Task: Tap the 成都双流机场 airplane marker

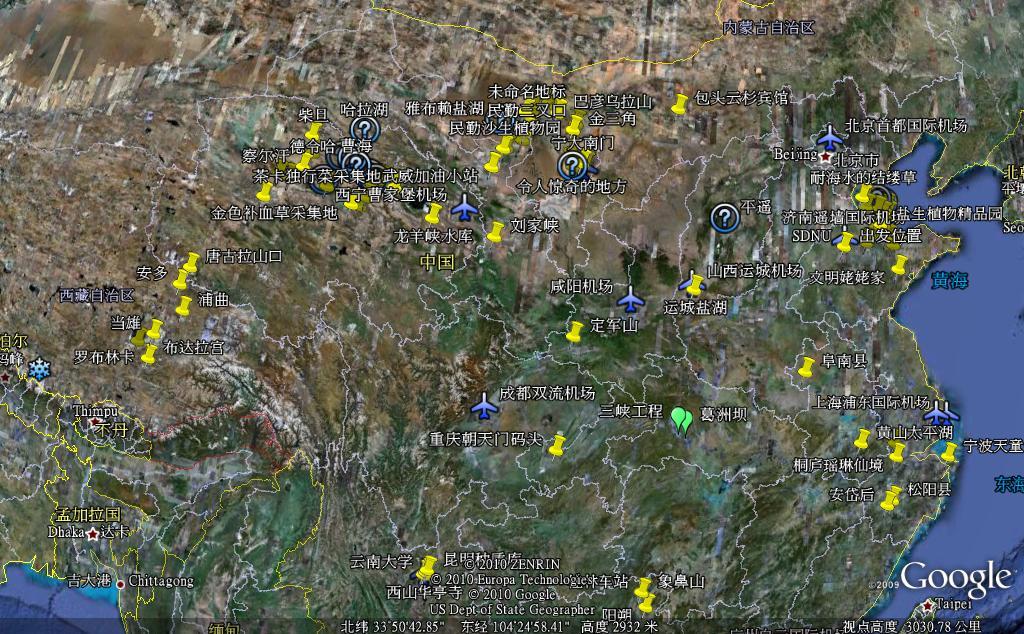Action: point(484,406)
